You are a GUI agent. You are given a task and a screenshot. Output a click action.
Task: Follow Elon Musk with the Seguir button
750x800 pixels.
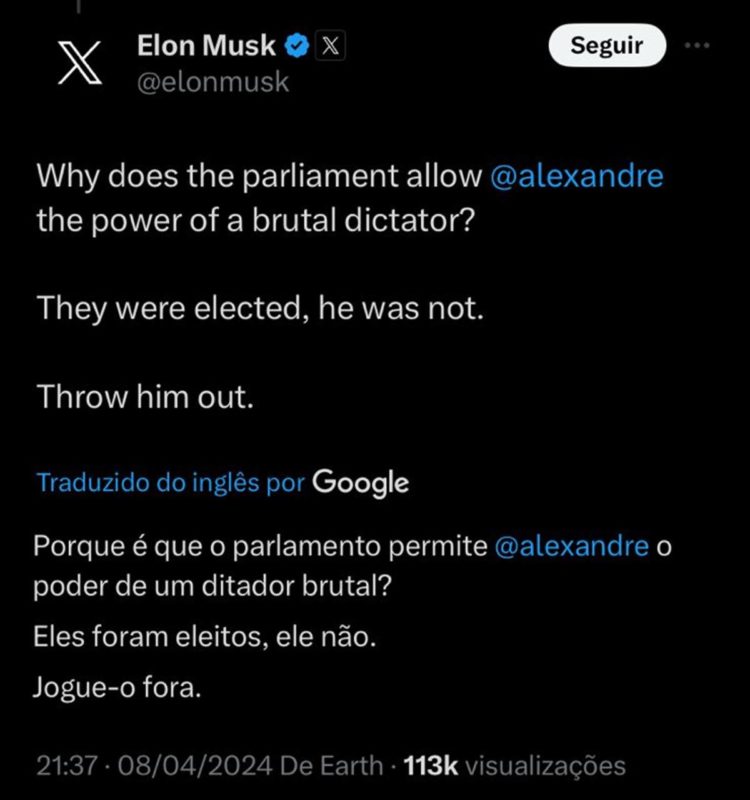point(606,45)
